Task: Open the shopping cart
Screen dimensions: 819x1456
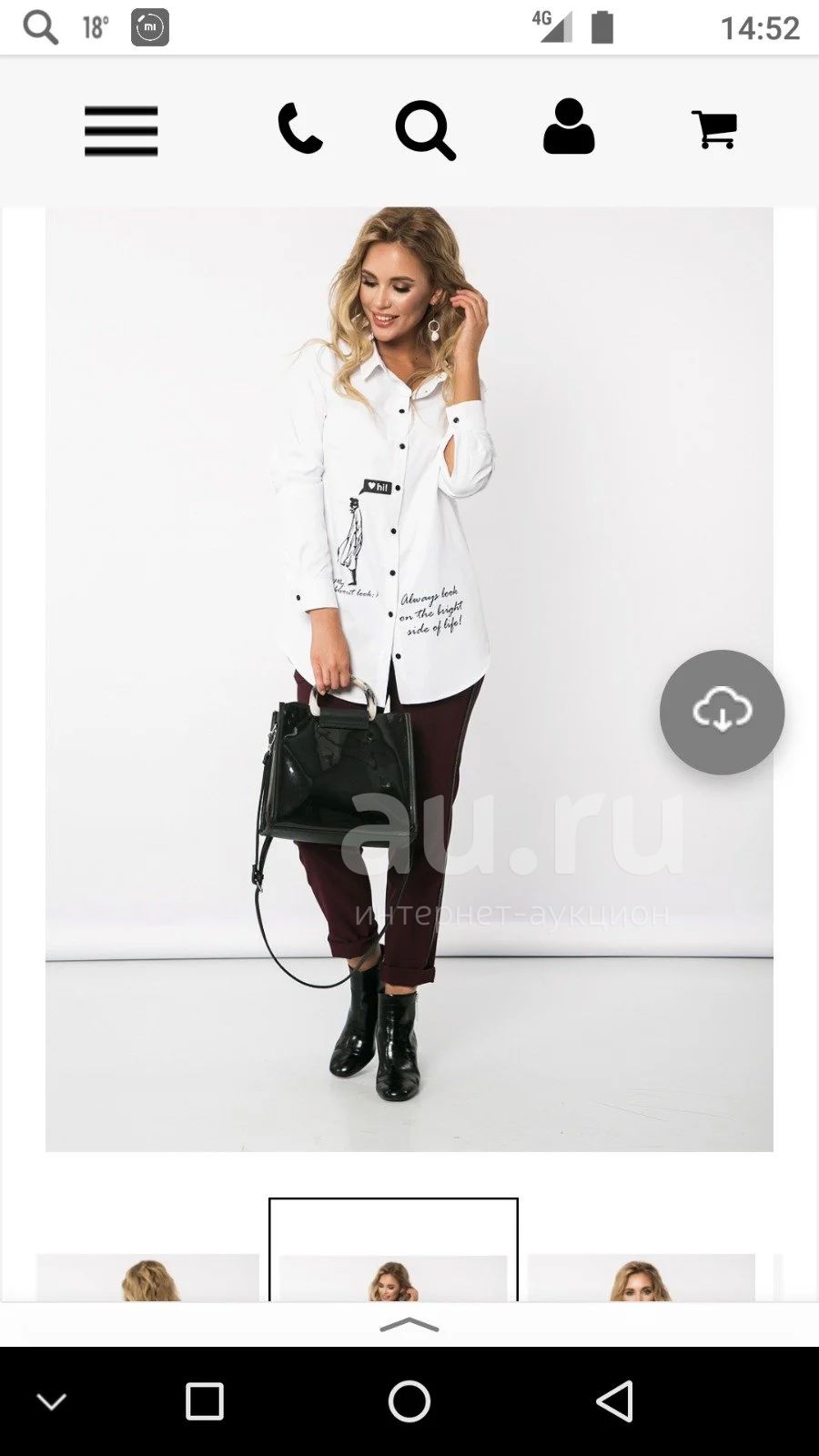Action: (x=714, y=129)
